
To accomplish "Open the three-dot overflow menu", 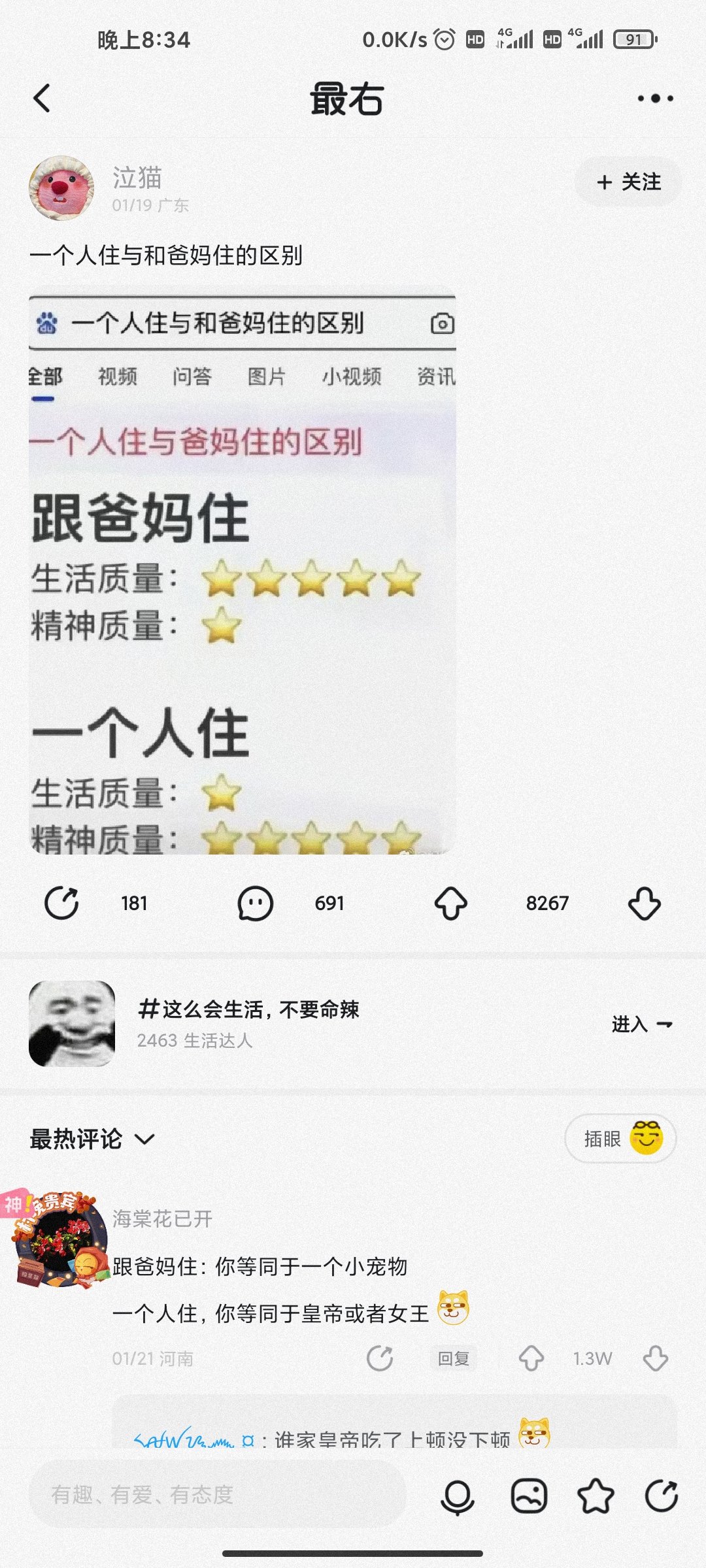I will [655, 99].
